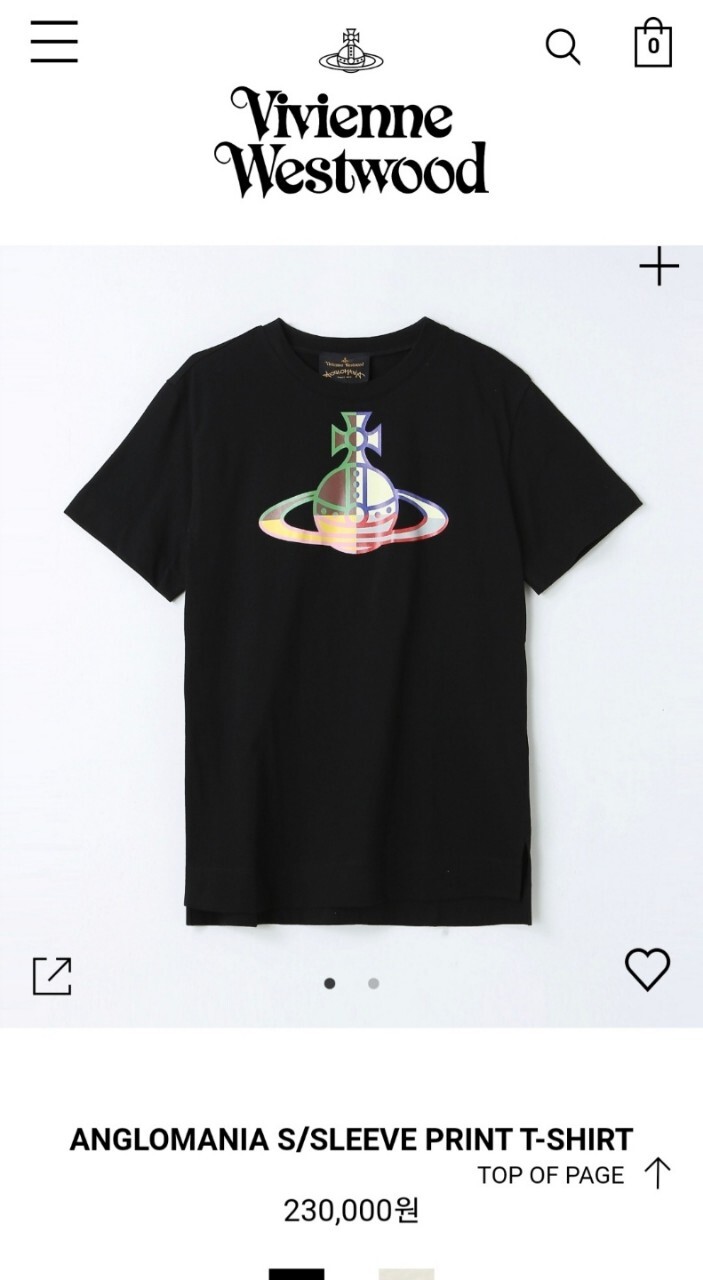
Task: Show the second product image dot
Action: (373, 983)
